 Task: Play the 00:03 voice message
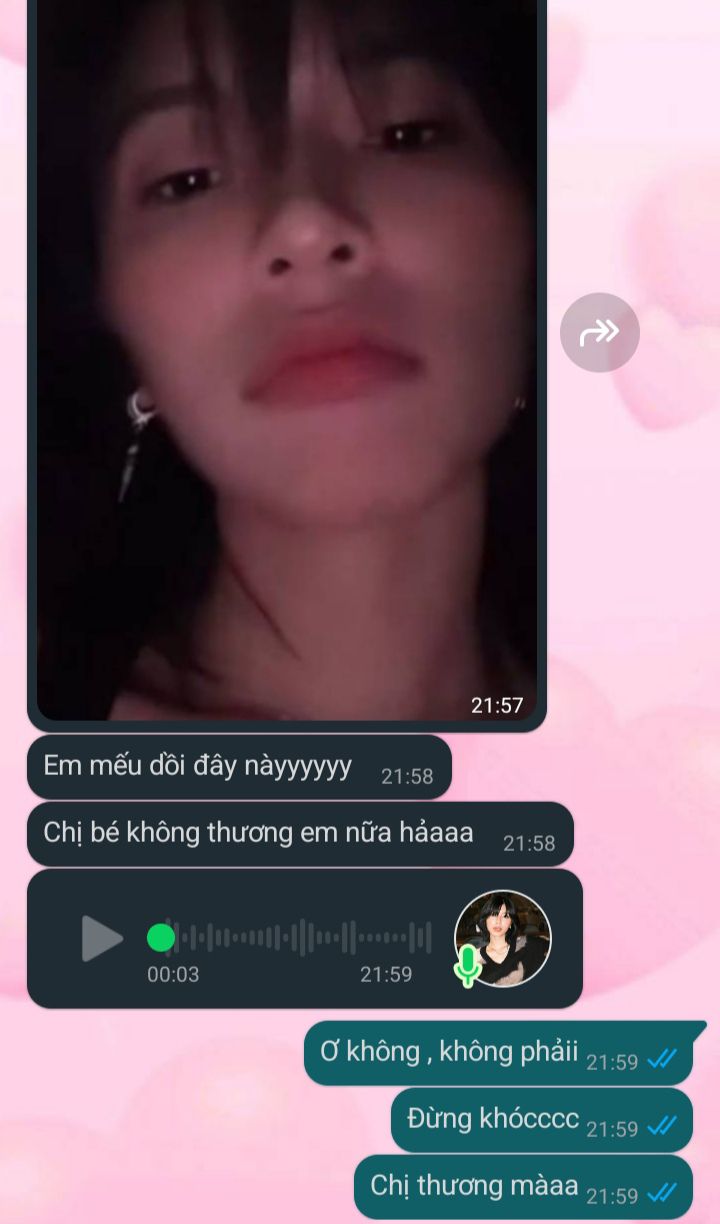(102, 938)
